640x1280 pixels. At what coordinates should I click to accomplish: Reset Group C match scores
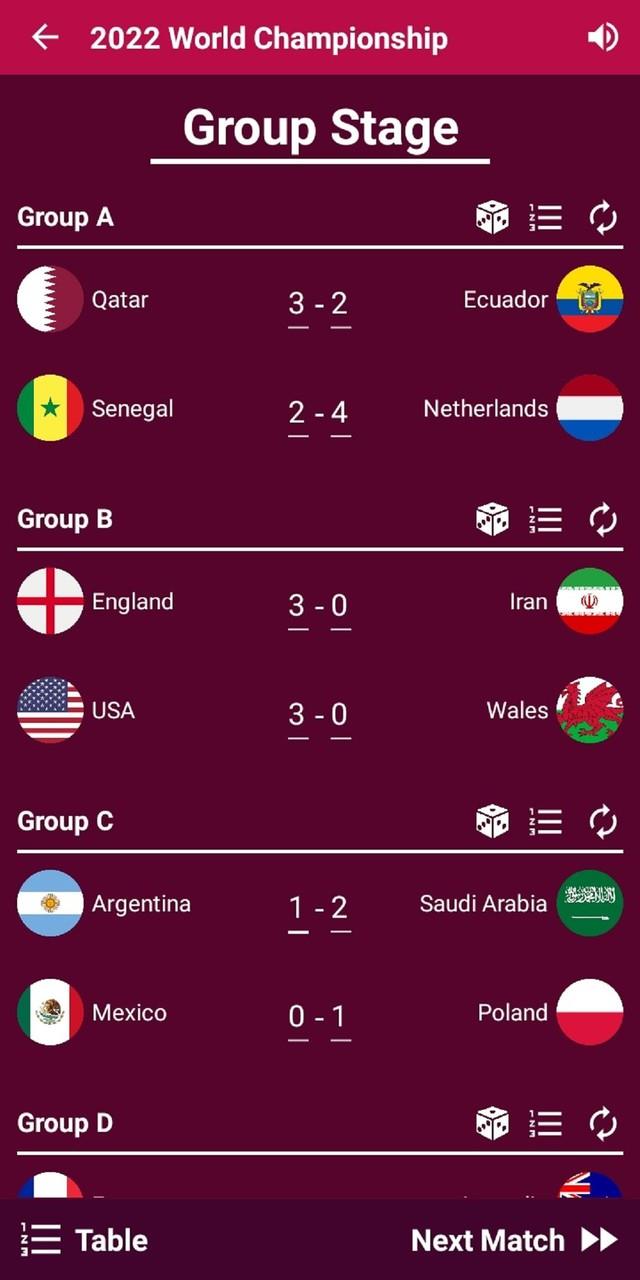(x=603, y=821)
